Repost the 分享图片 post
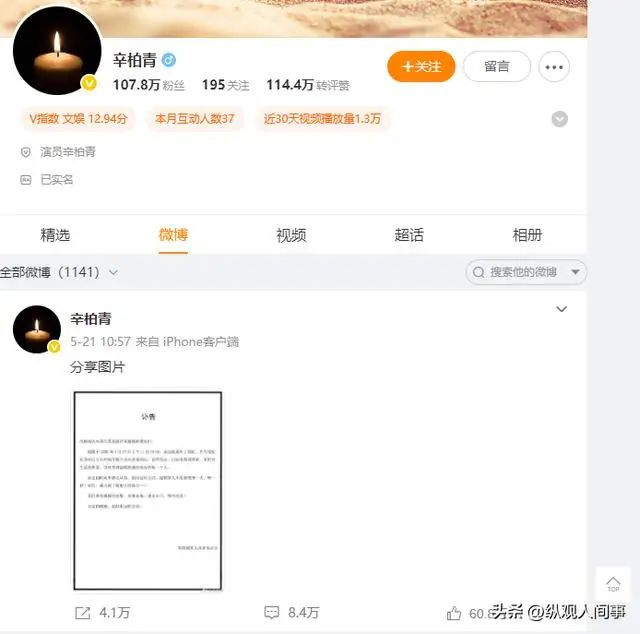Viewport: 640px width, 634px height. (x=103, y=612)
